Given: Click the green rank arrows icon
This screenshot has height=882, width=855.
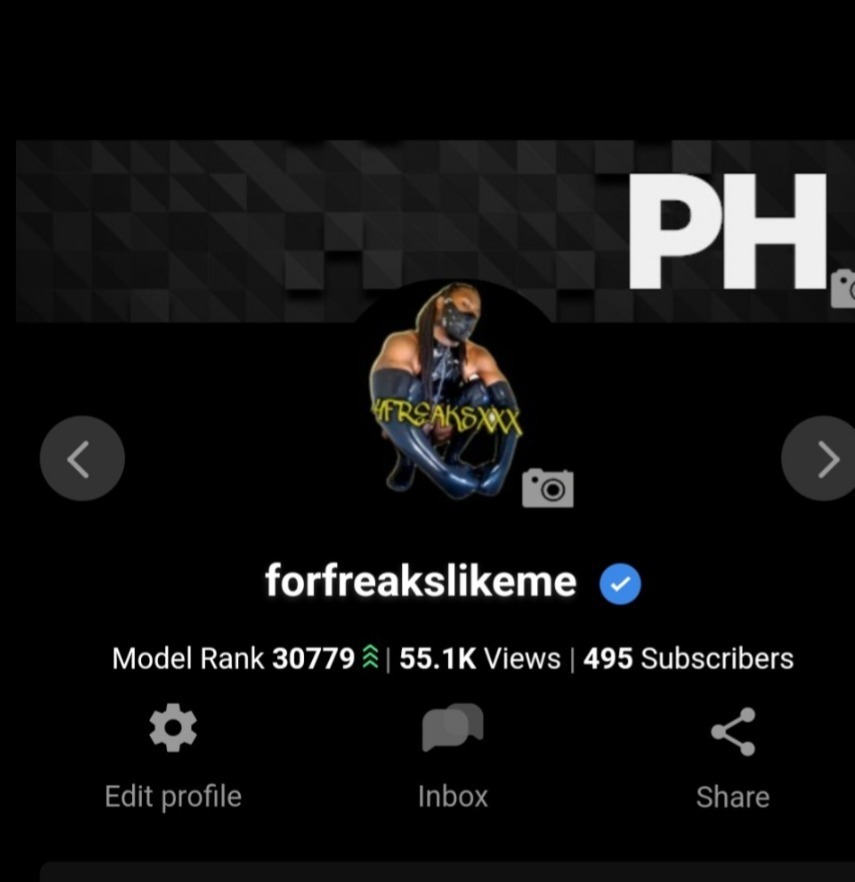Looking at the screenshot, I should click(x=370, y=657).
